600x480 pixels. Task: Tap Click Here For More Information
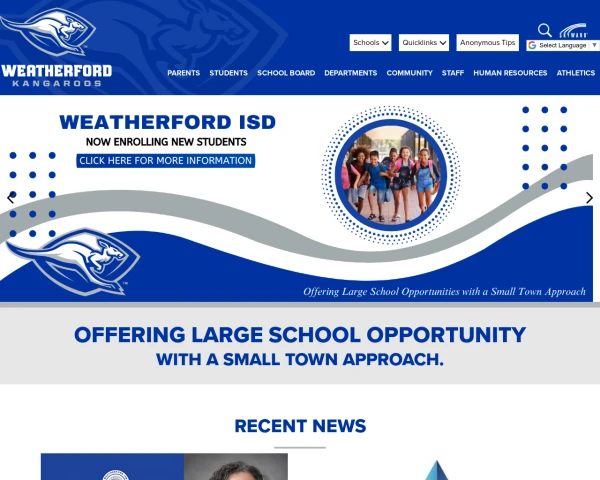coord(166,161)
